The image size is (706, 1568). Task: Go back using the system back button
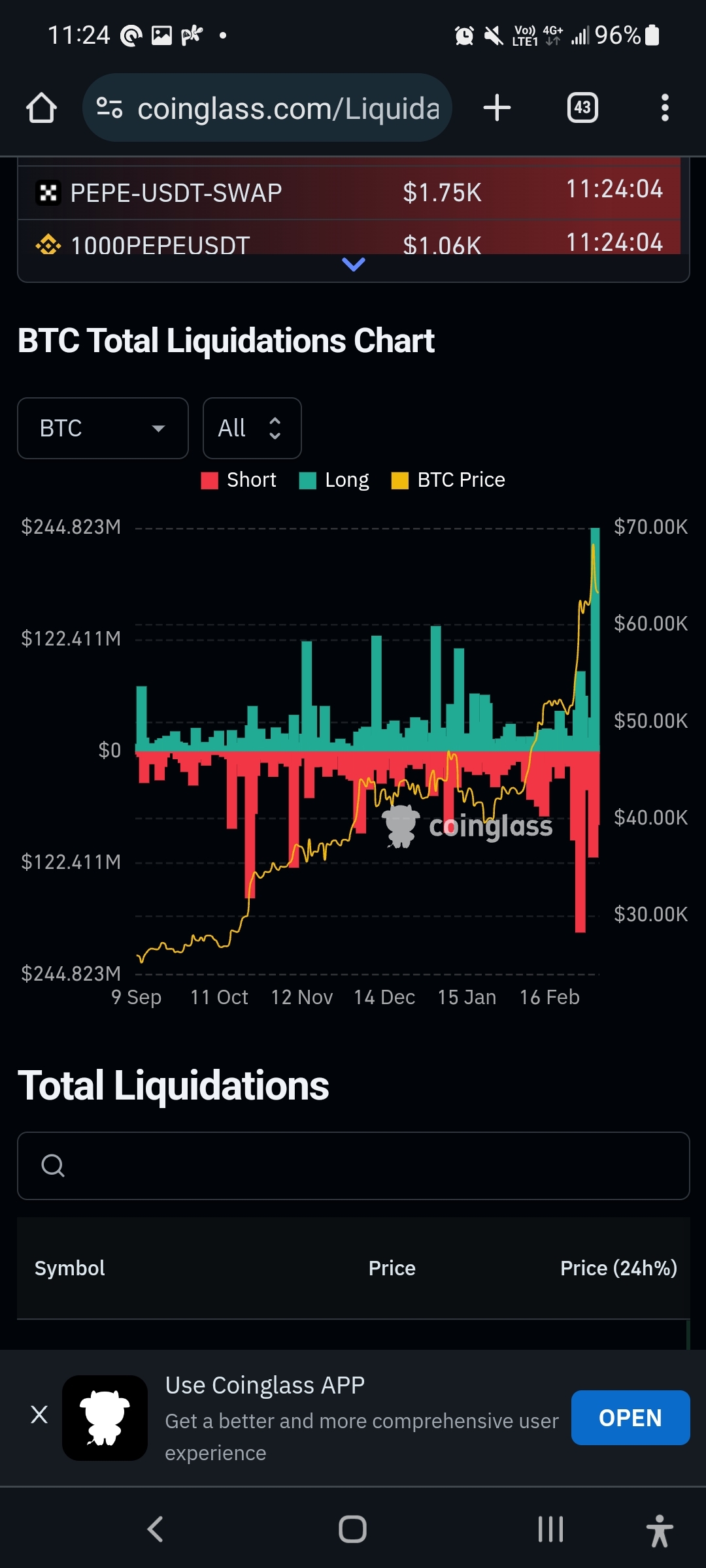tap(156, 1529)
